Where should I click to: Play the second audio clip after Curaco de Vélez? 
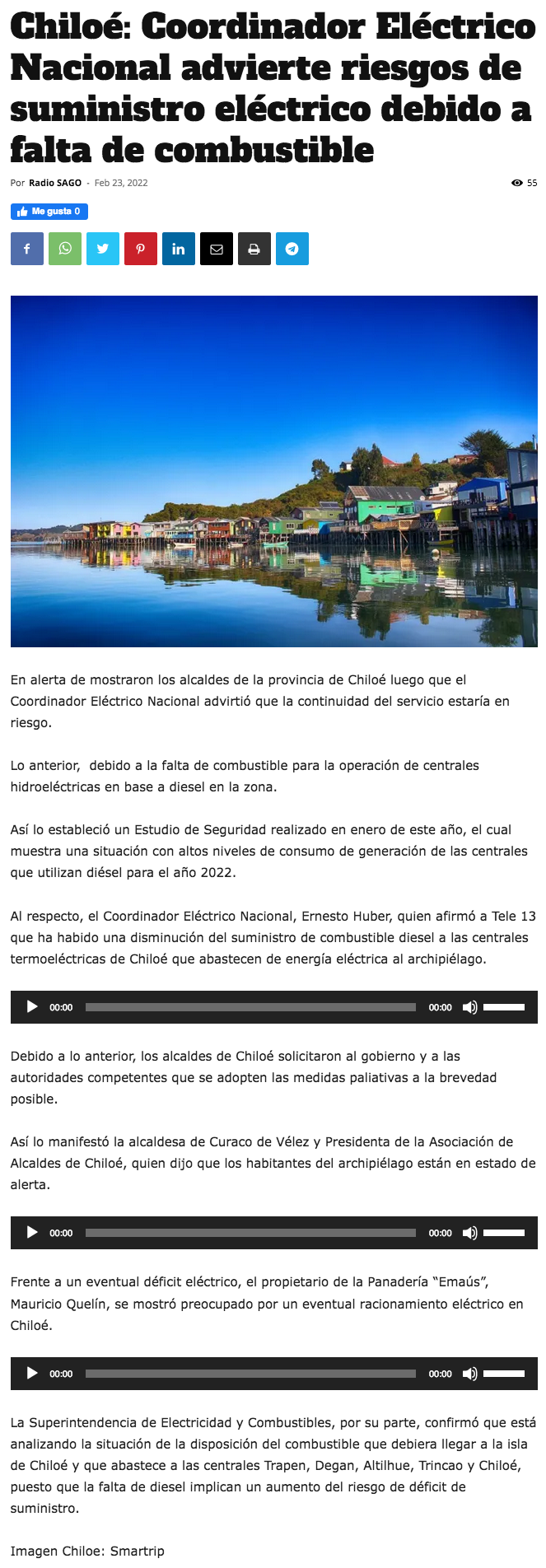32,1233
